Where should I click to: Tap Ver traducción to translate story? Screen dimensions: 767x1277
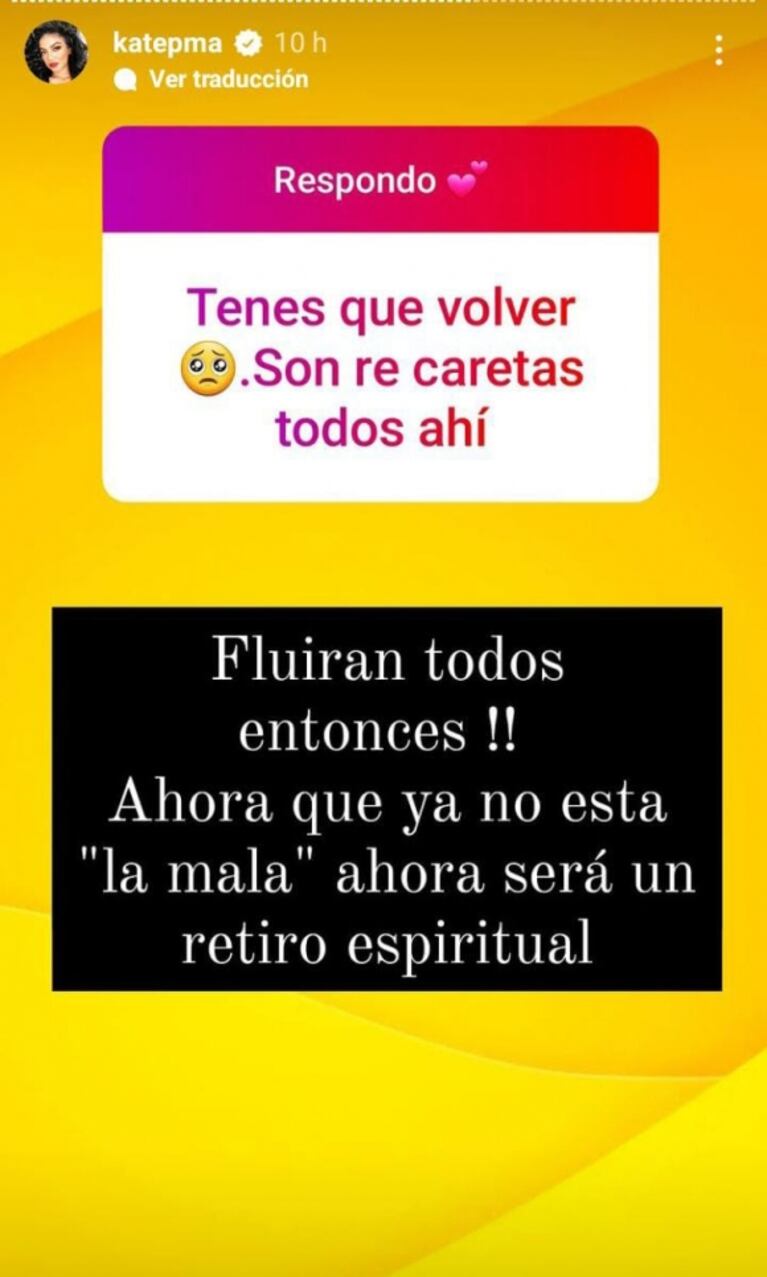coord(228,79)
